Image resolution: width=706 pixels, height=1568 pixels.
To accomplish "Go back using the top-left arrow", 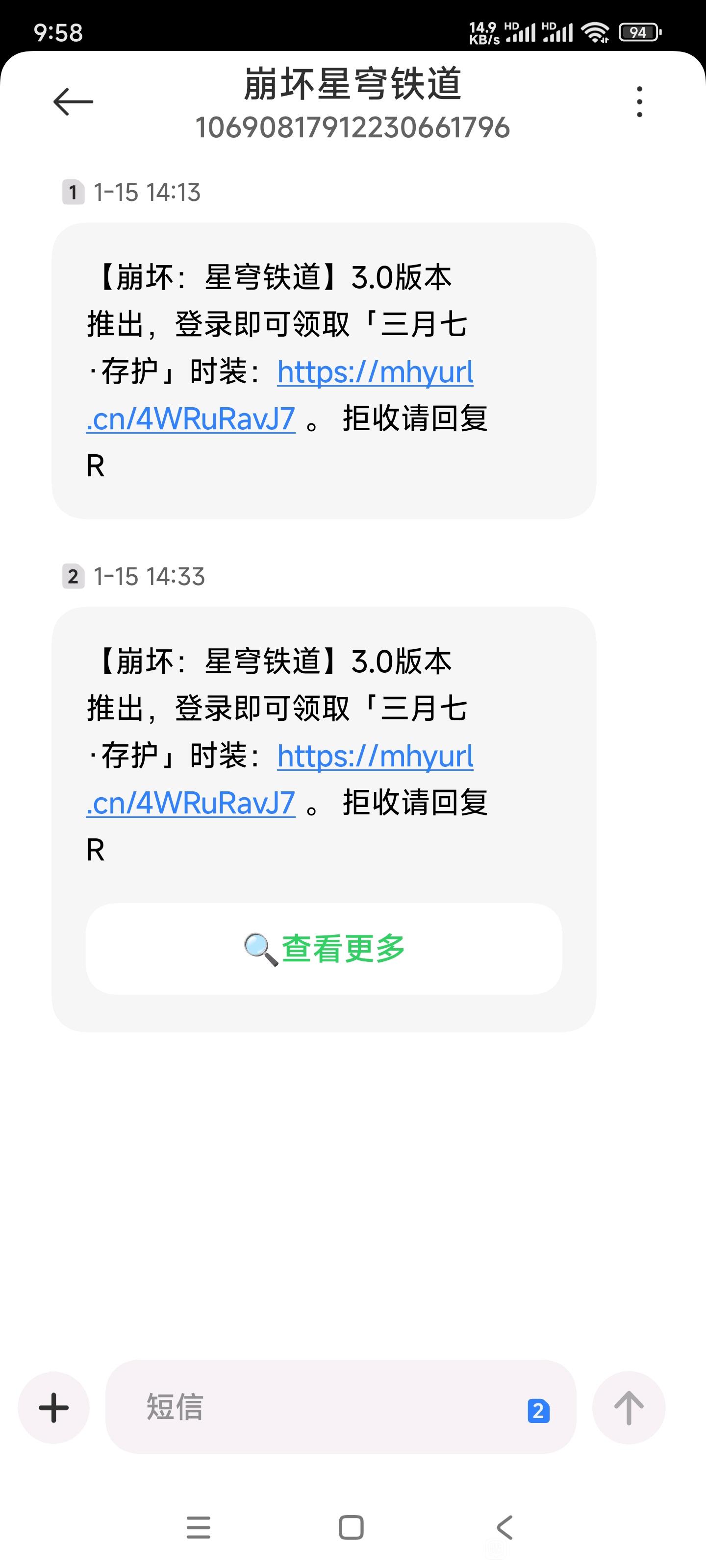I will coord(73,101).
